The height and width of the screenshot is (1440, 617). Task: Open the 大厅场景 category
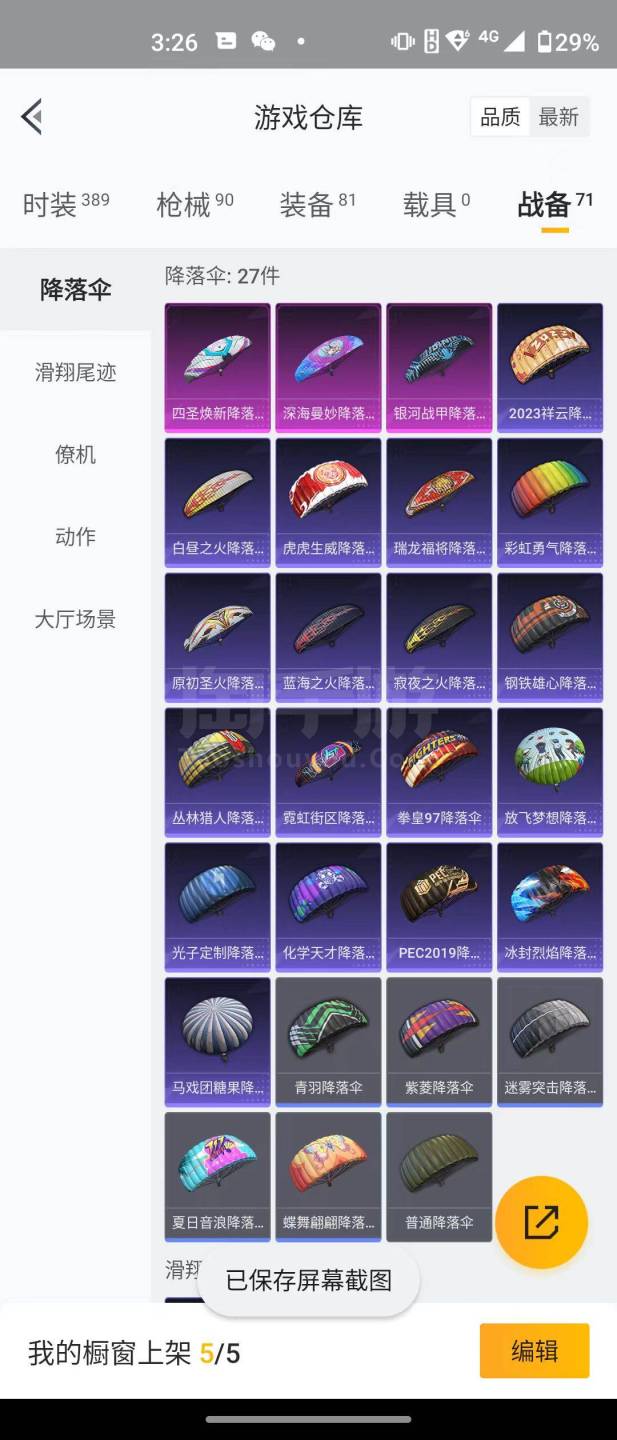pyautogui.click(x=76, y=619)
